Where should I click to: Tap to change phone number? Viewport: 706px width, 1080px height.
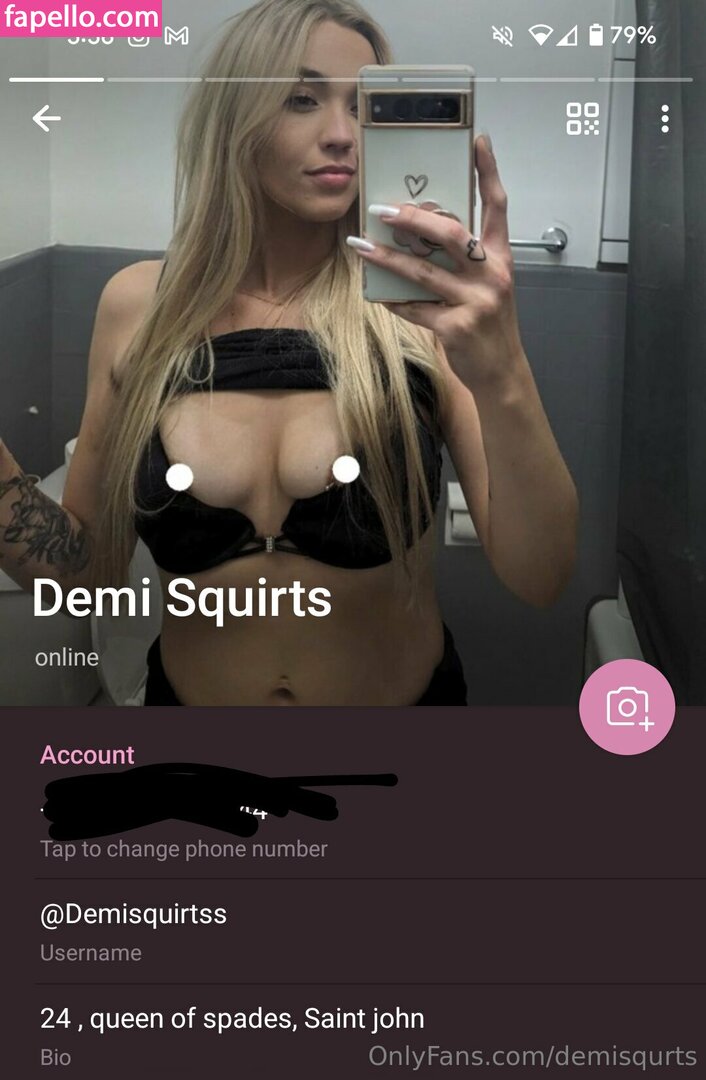click(184, 848)
